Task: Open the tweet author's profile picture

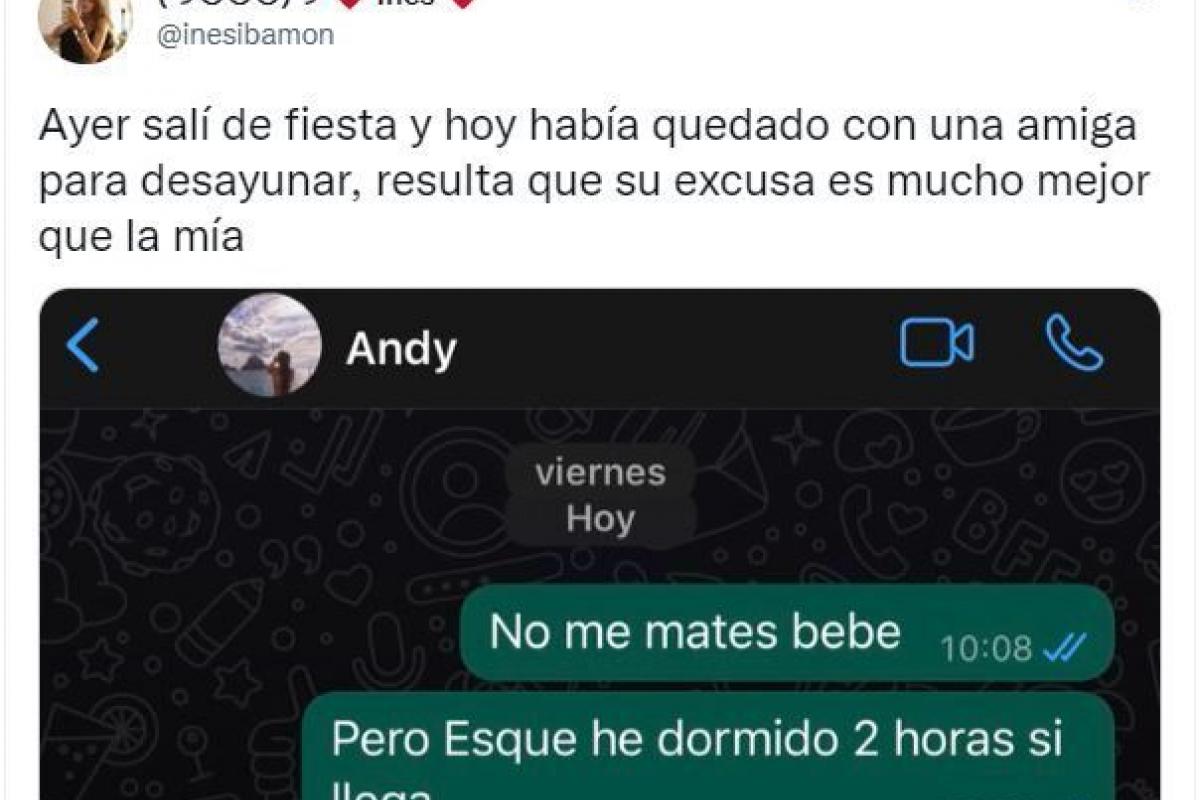Action: coord(84,28)
